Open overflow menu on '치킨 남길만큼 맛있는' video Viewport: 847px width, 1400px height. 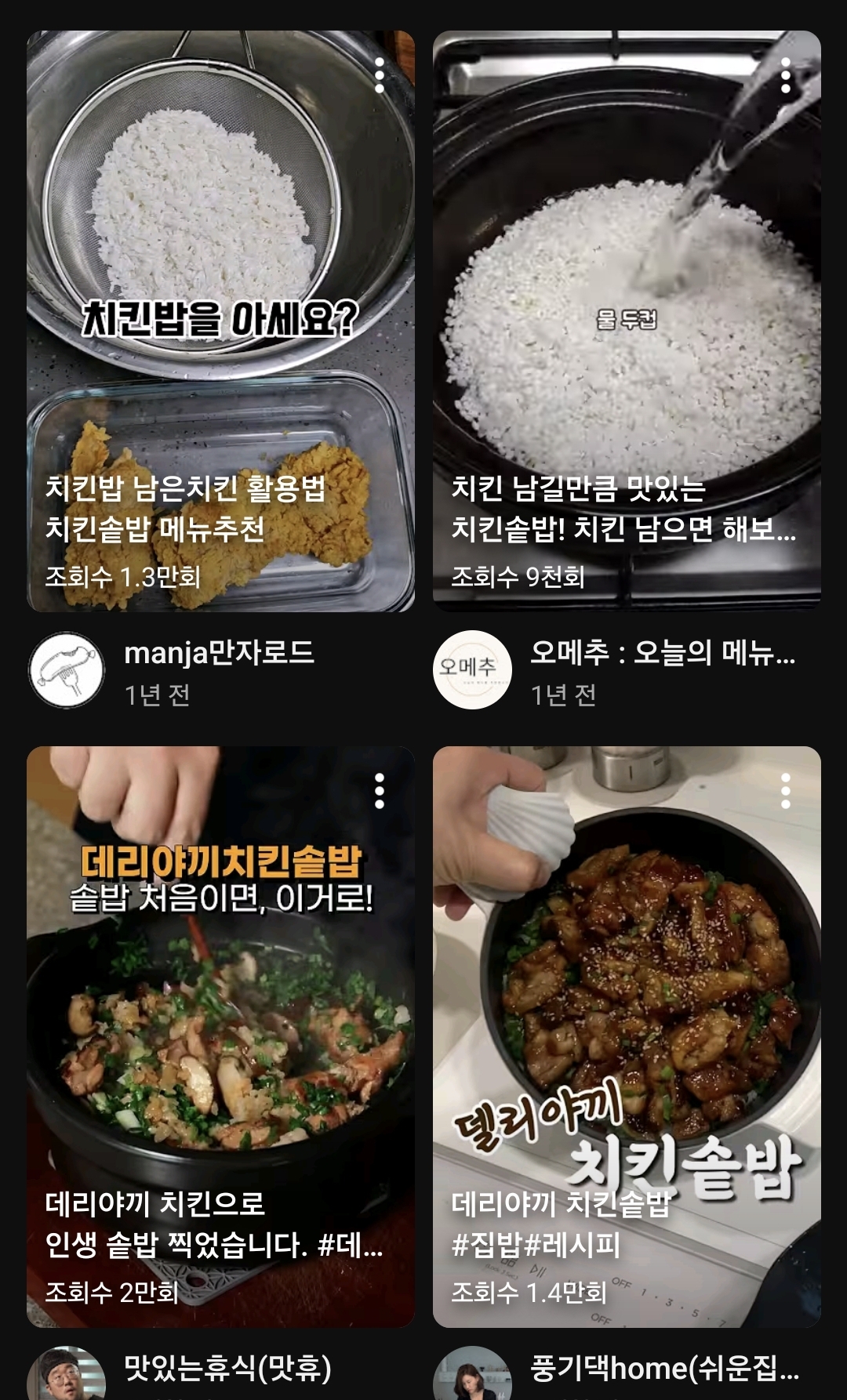coord(785,76)
